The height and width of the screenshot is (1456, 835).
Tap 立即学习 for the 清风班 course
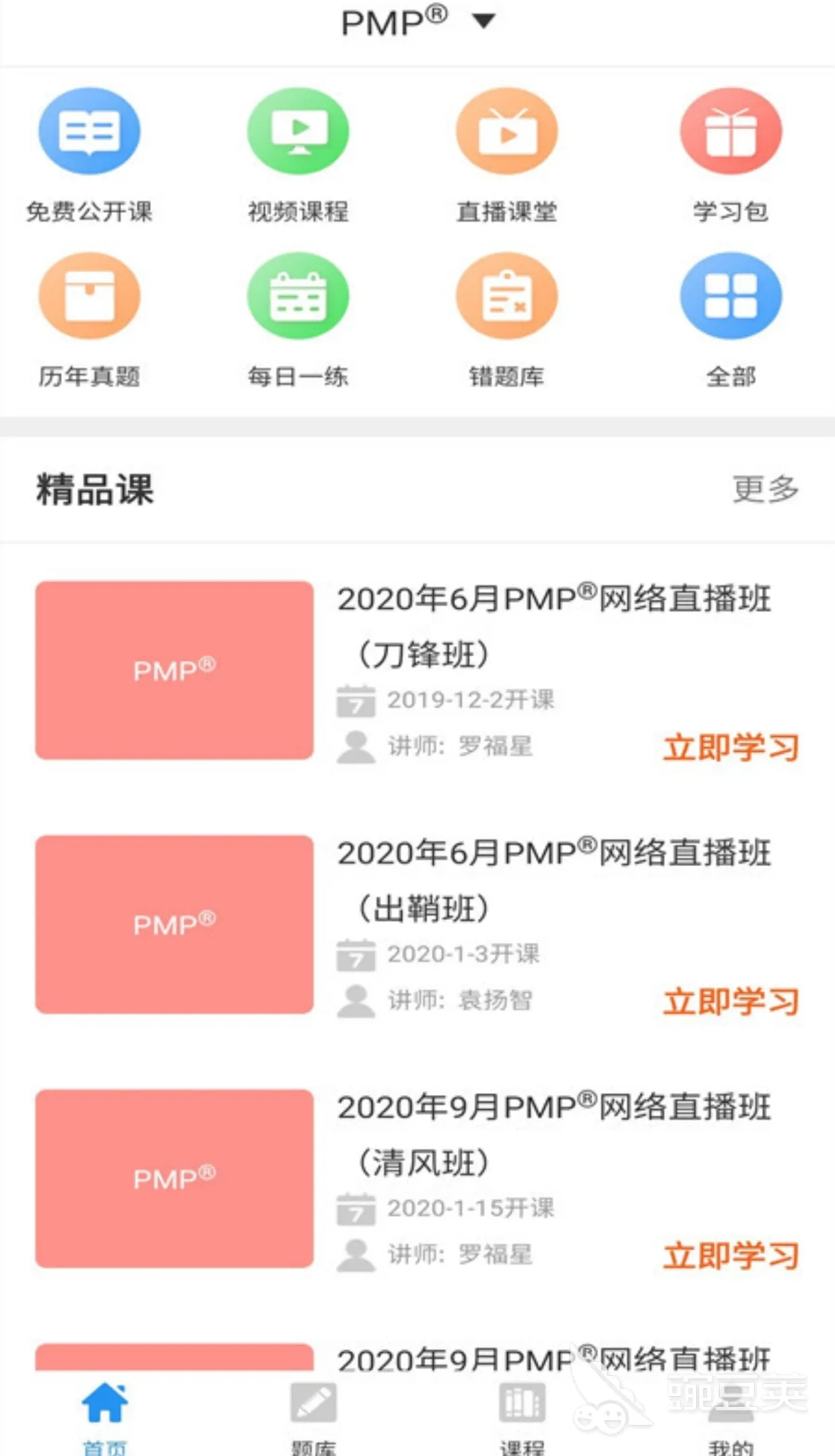click(731, 1256)
